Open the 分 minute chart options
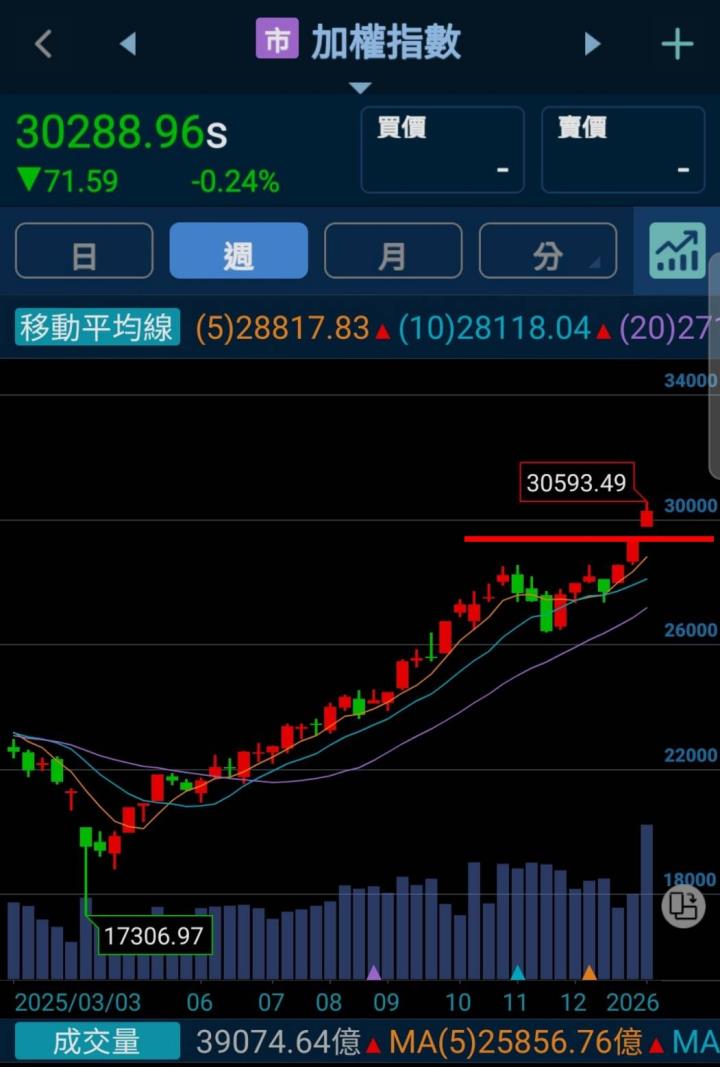Image resolution: width=720 pixels, height=1067 pixels. point(547,251)
